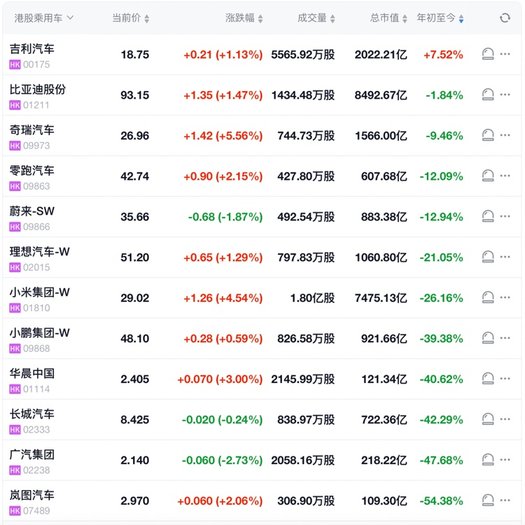
Task: Sort stocks by 涨跌幅 column
Action: pyautogui.click(x=244, y=18)
